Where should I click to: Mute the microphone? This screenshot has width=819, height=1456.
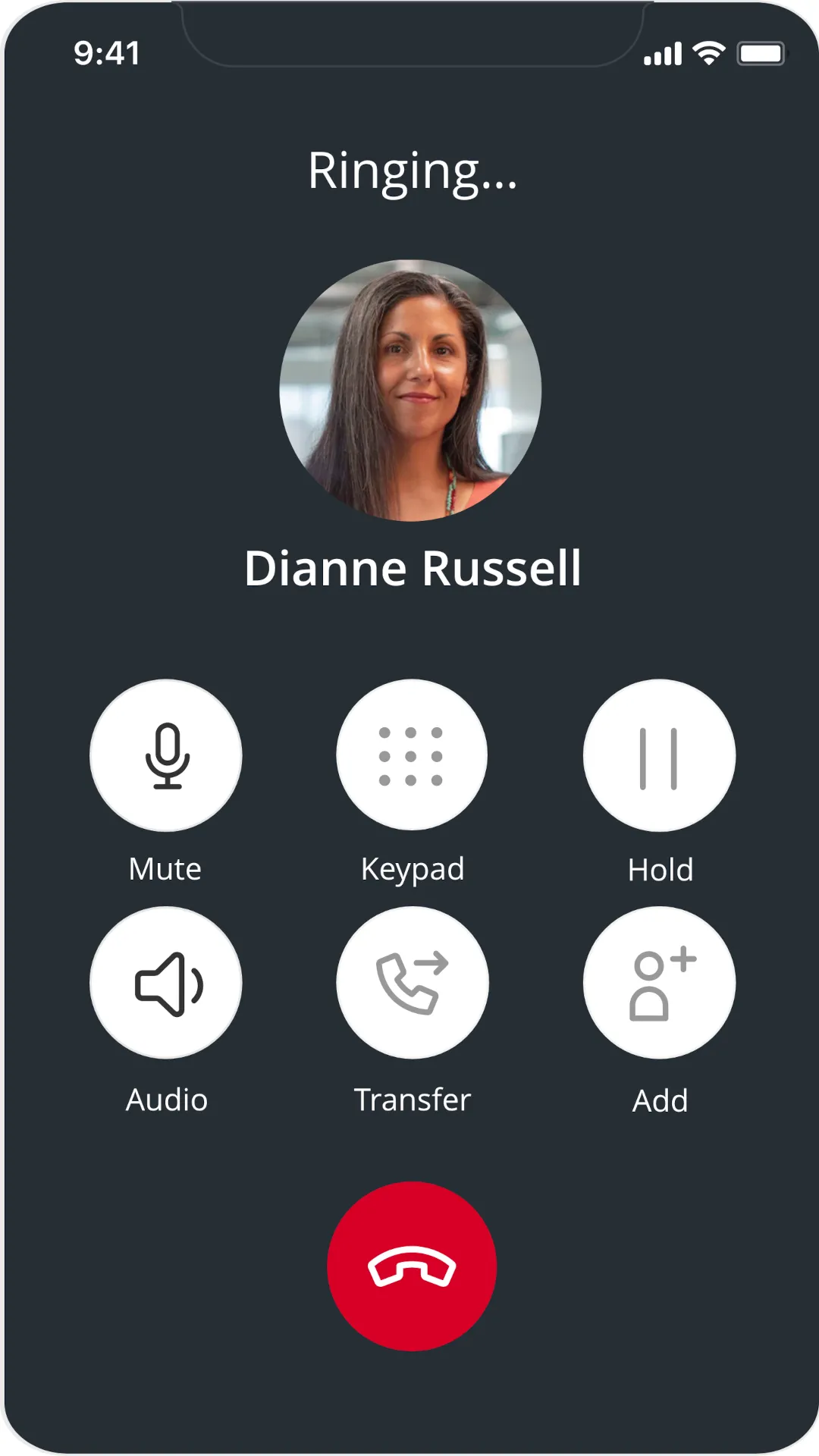pyautogui.click(x=166, y=755)
